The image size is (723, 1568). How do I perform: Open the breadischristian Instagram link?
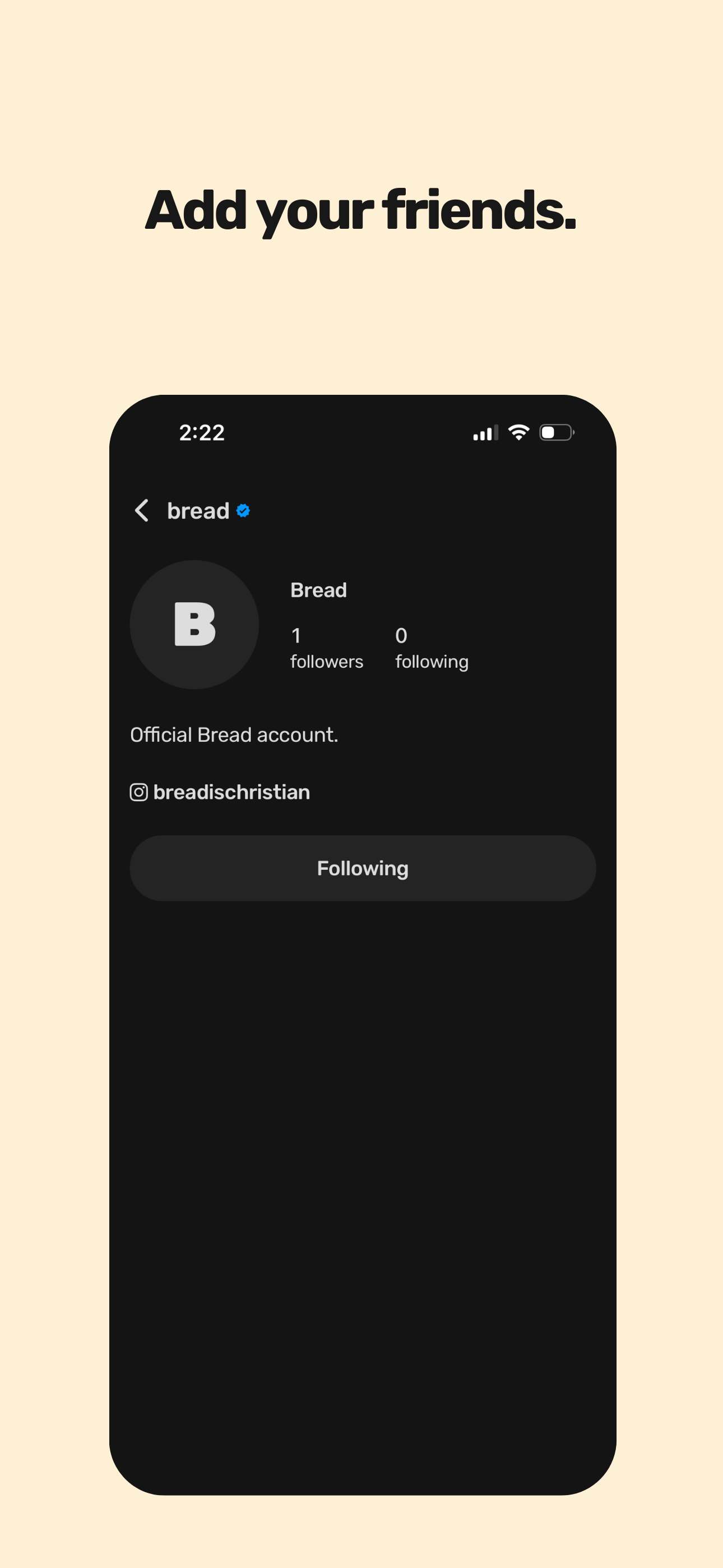231,791
